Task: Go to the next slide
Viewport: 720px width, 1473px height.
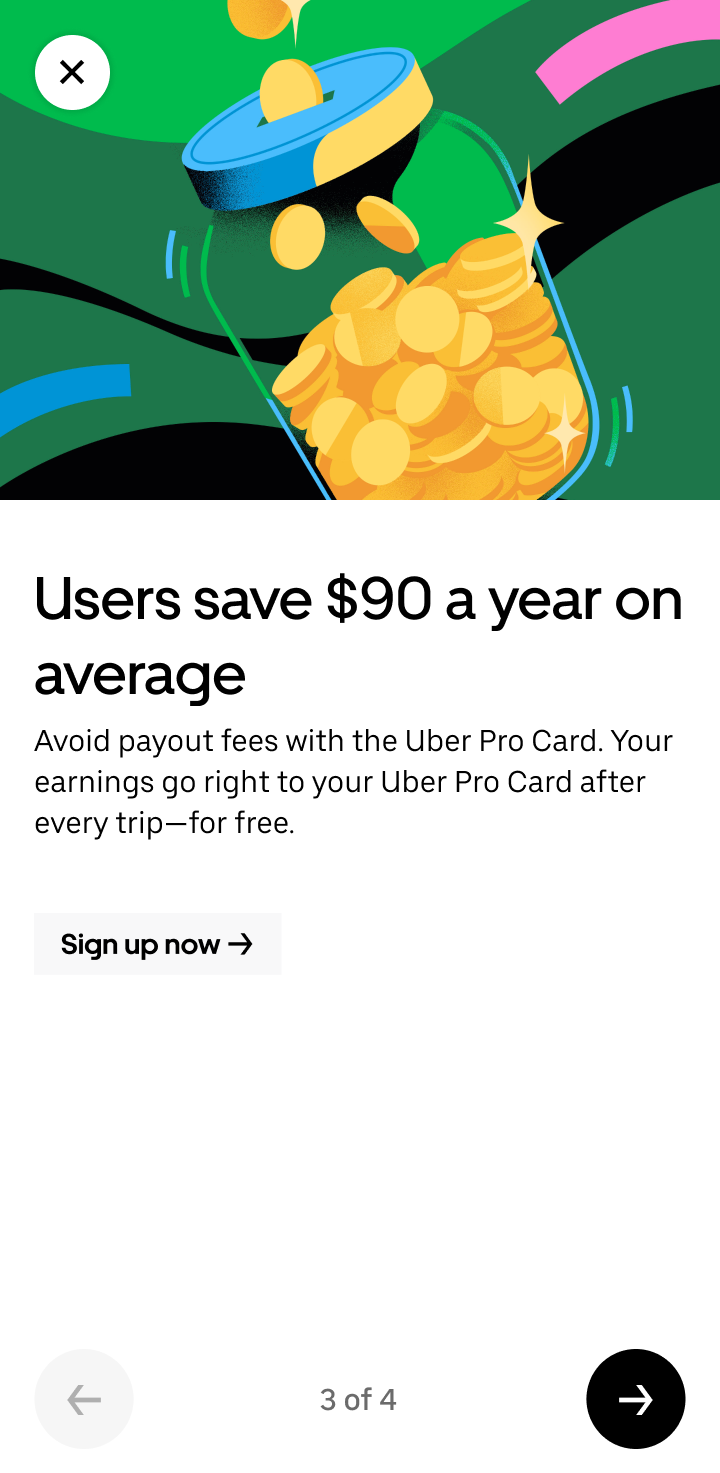Action: coord(635,1399)
